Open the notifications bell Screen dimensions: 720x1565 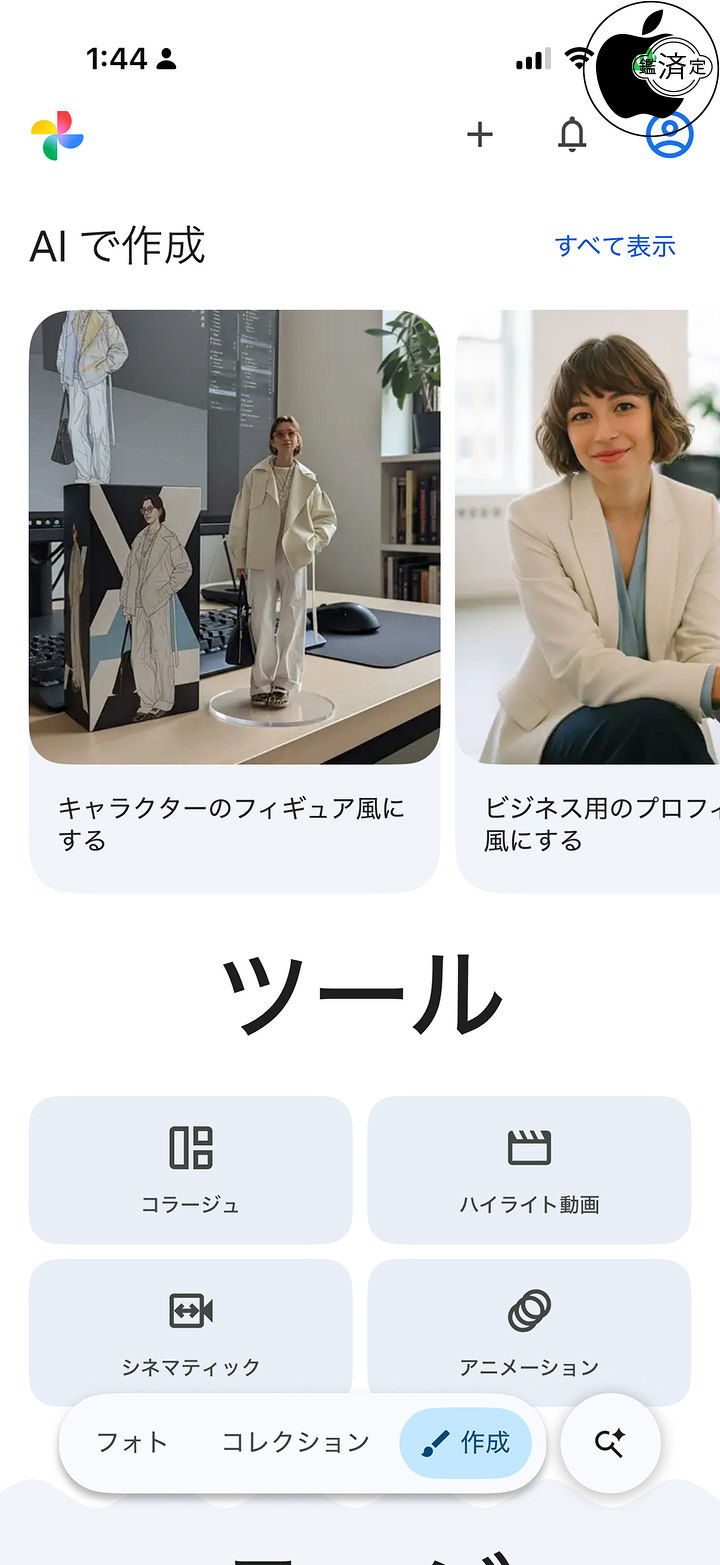572,134
